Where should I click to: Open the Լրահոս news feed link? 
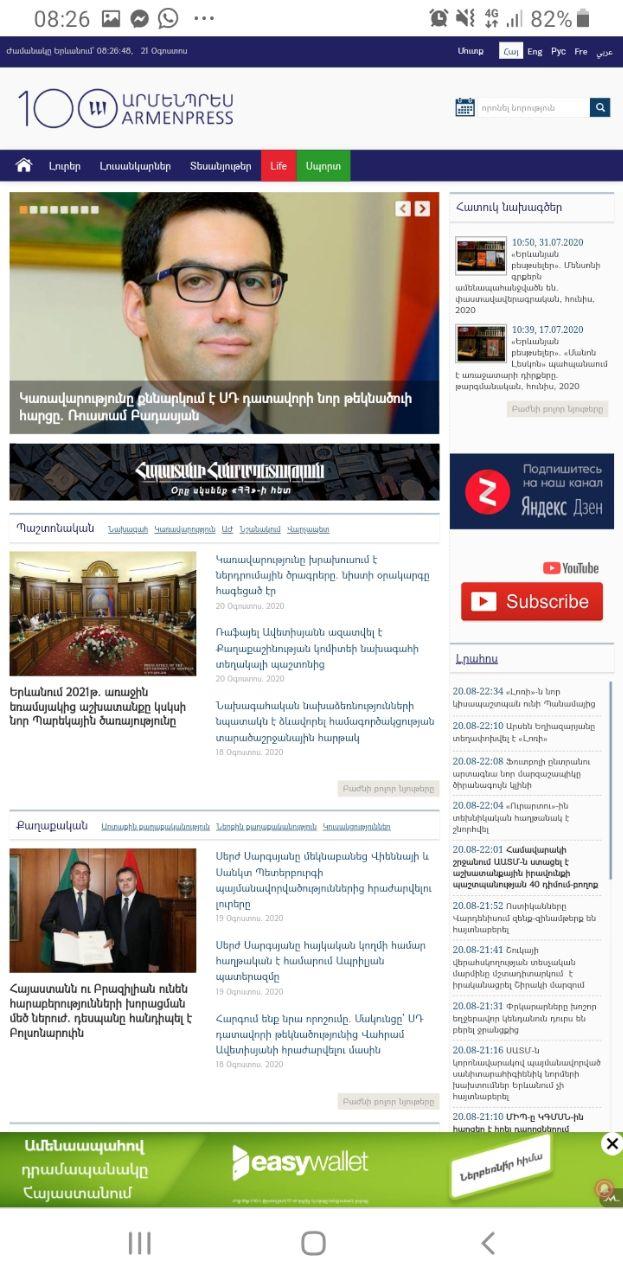[x=476, y=659]
